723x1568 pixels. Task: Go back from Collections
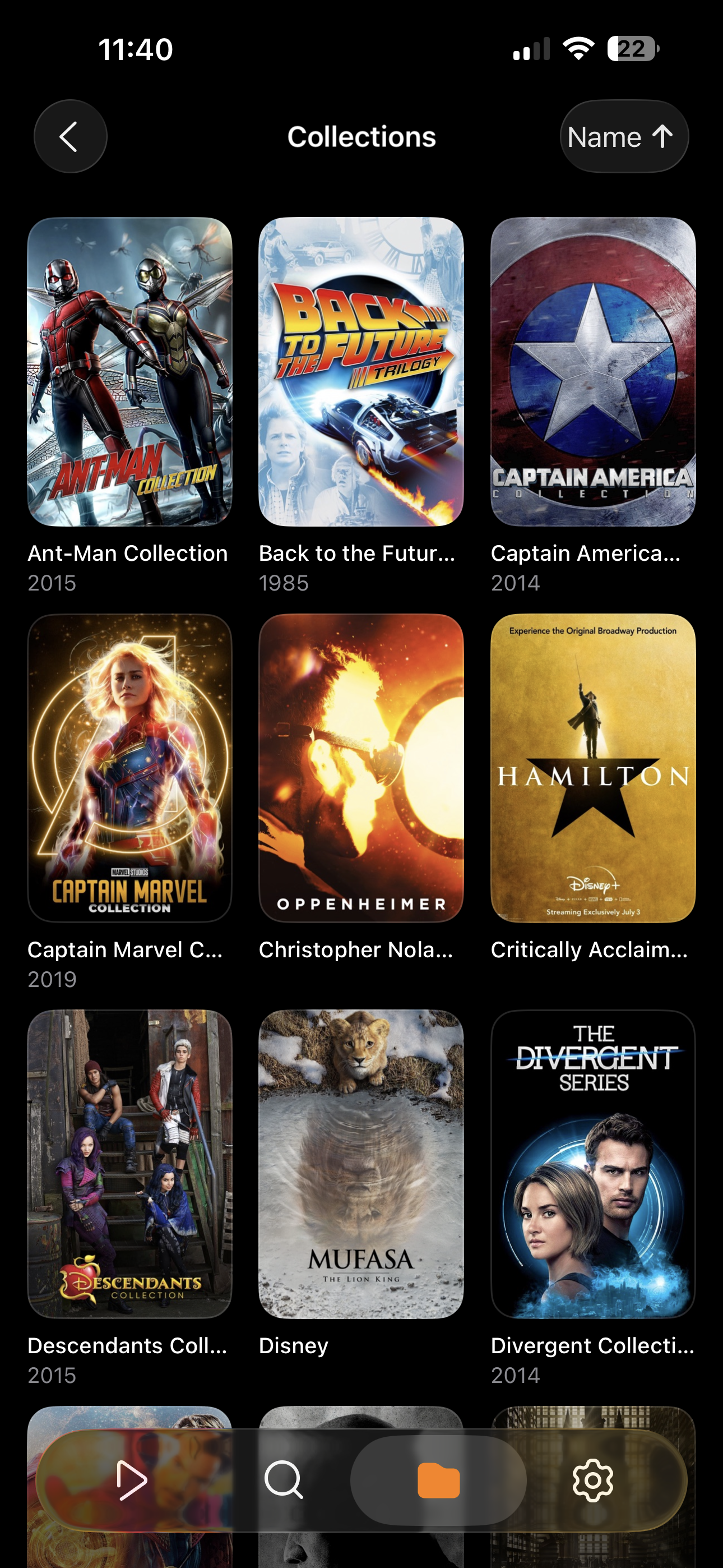point(70,136)
